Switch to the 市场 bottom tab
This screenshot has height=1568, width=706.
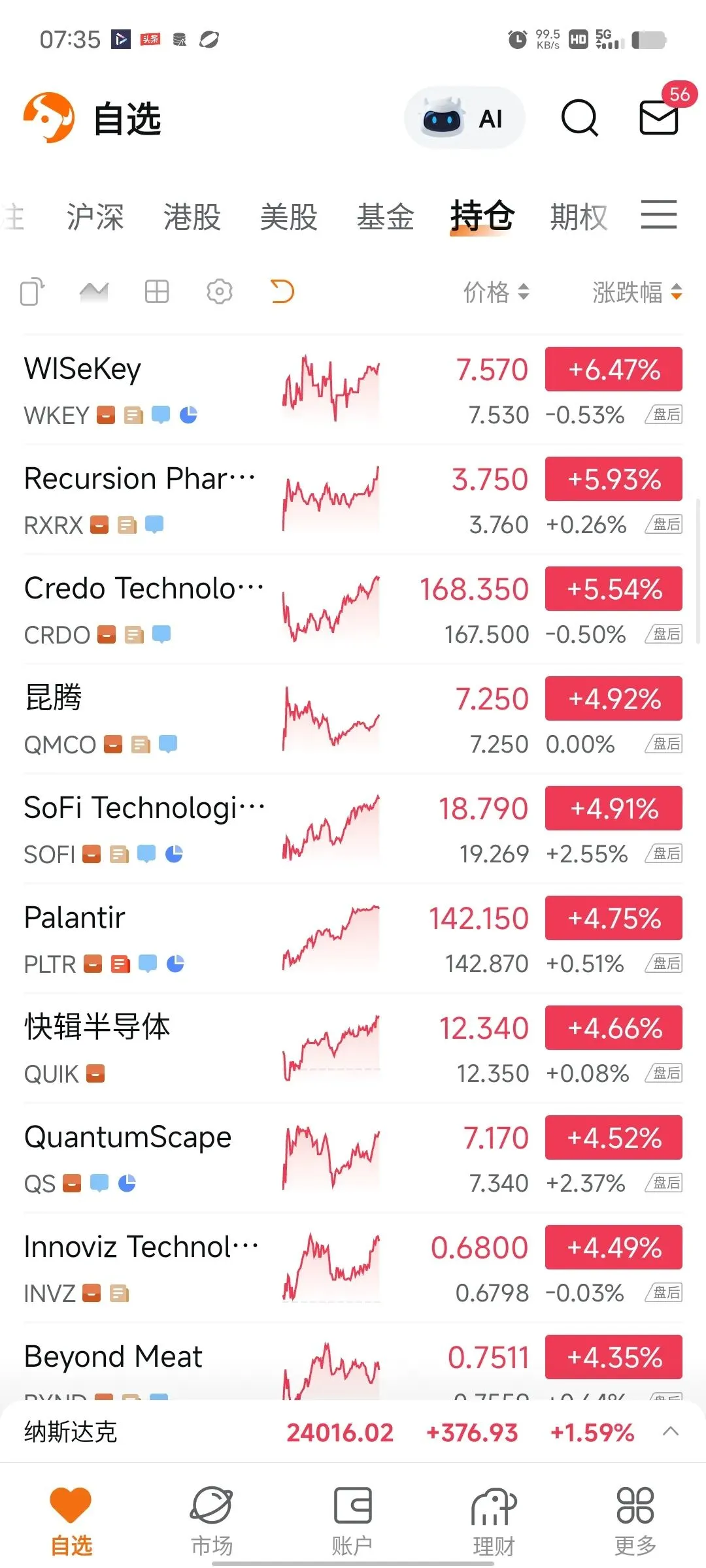click(x=211, y=1519)
